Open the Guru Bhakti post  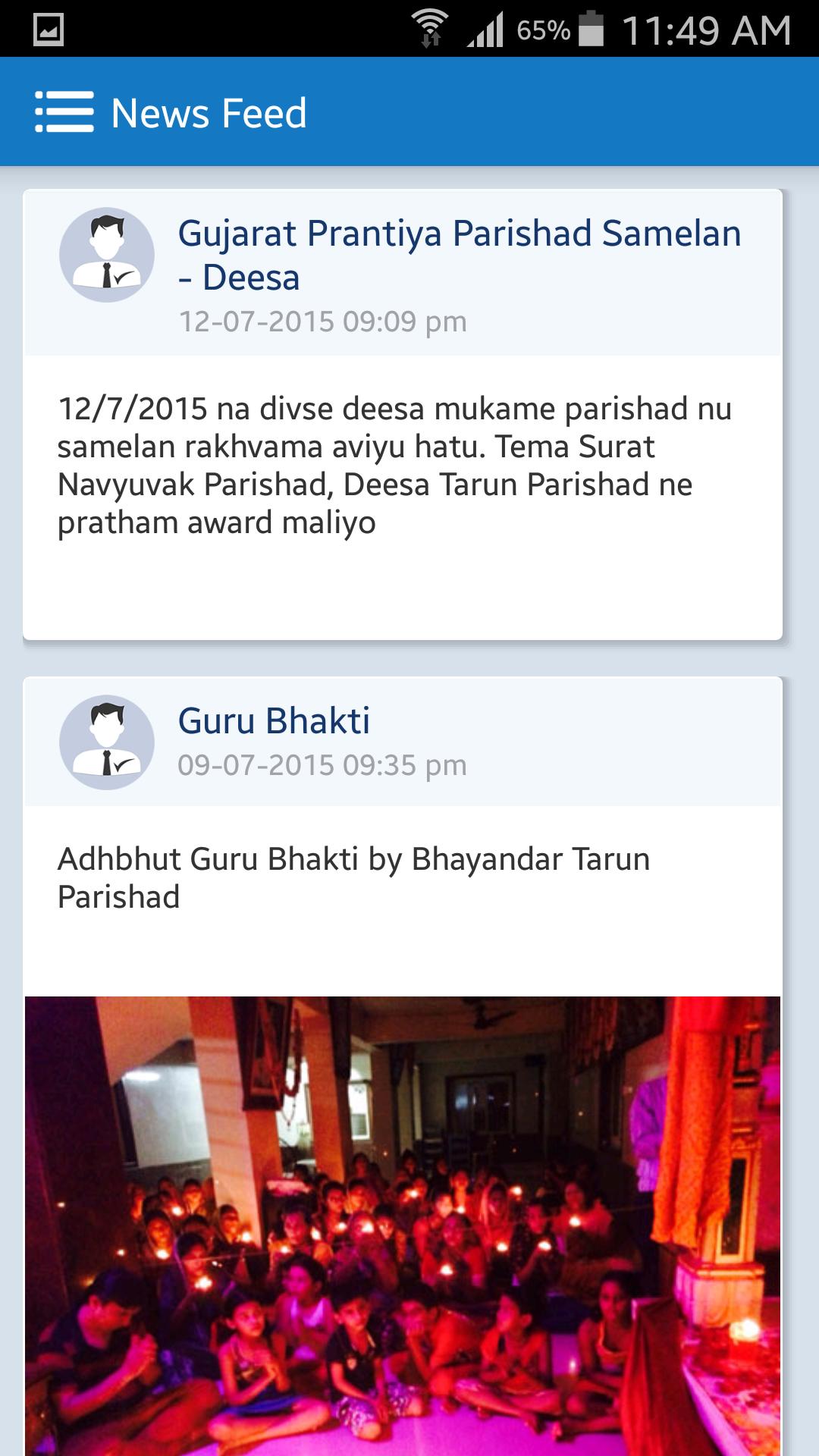274,720
